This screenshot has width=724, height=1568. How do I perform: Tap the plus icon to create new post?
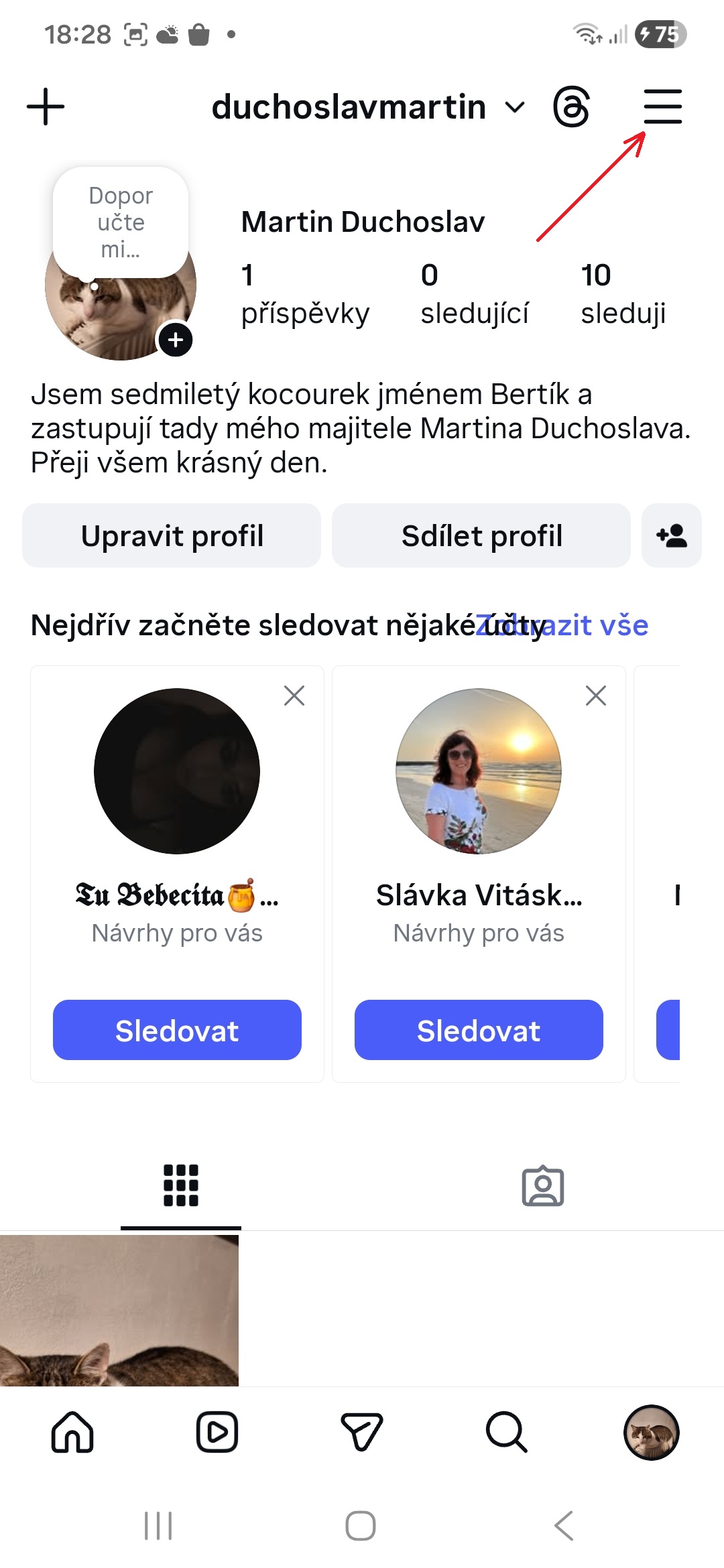tap(44, 106)
